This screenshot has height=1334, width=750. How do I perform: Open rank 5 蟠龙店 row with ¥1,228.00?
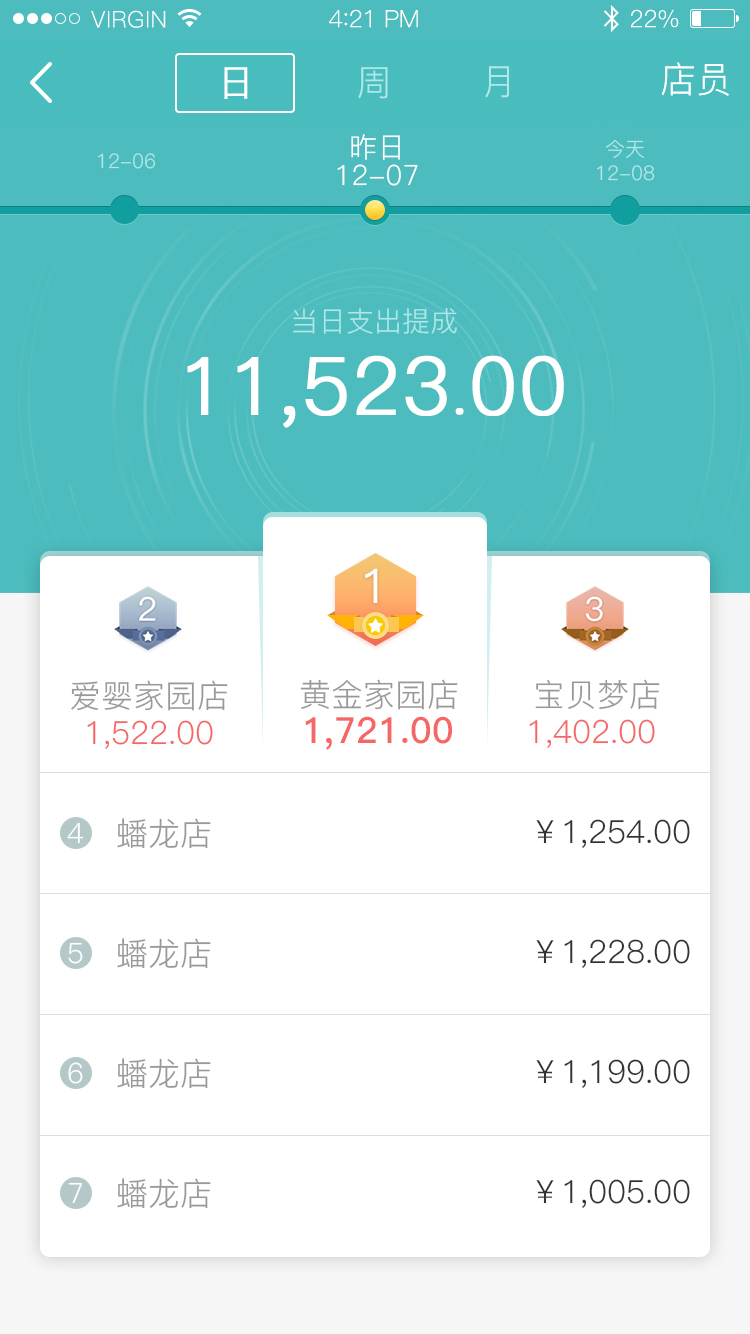click(x=375, y=954)
